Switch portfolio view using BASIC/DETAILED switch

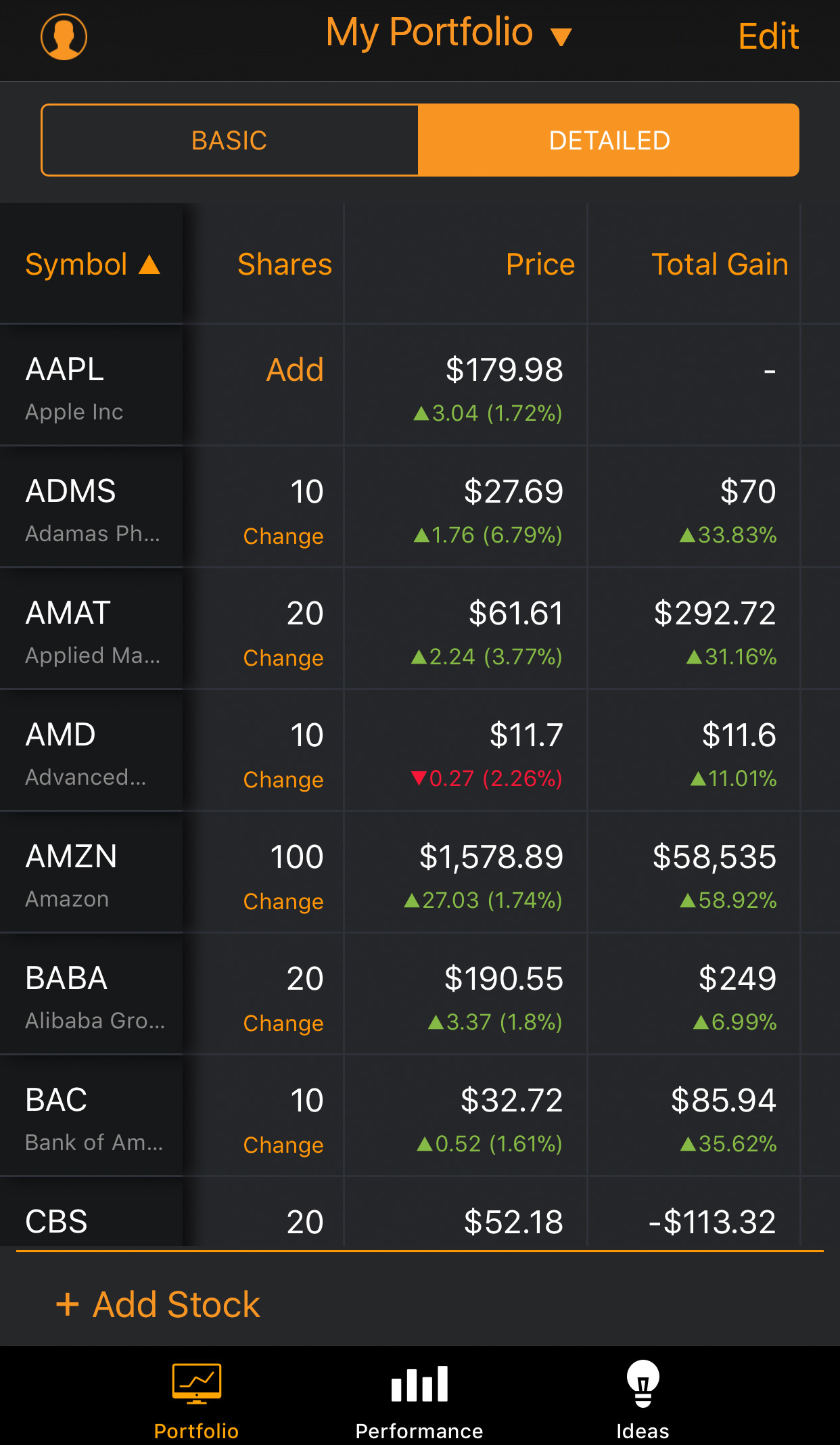(x=419, y=139)
